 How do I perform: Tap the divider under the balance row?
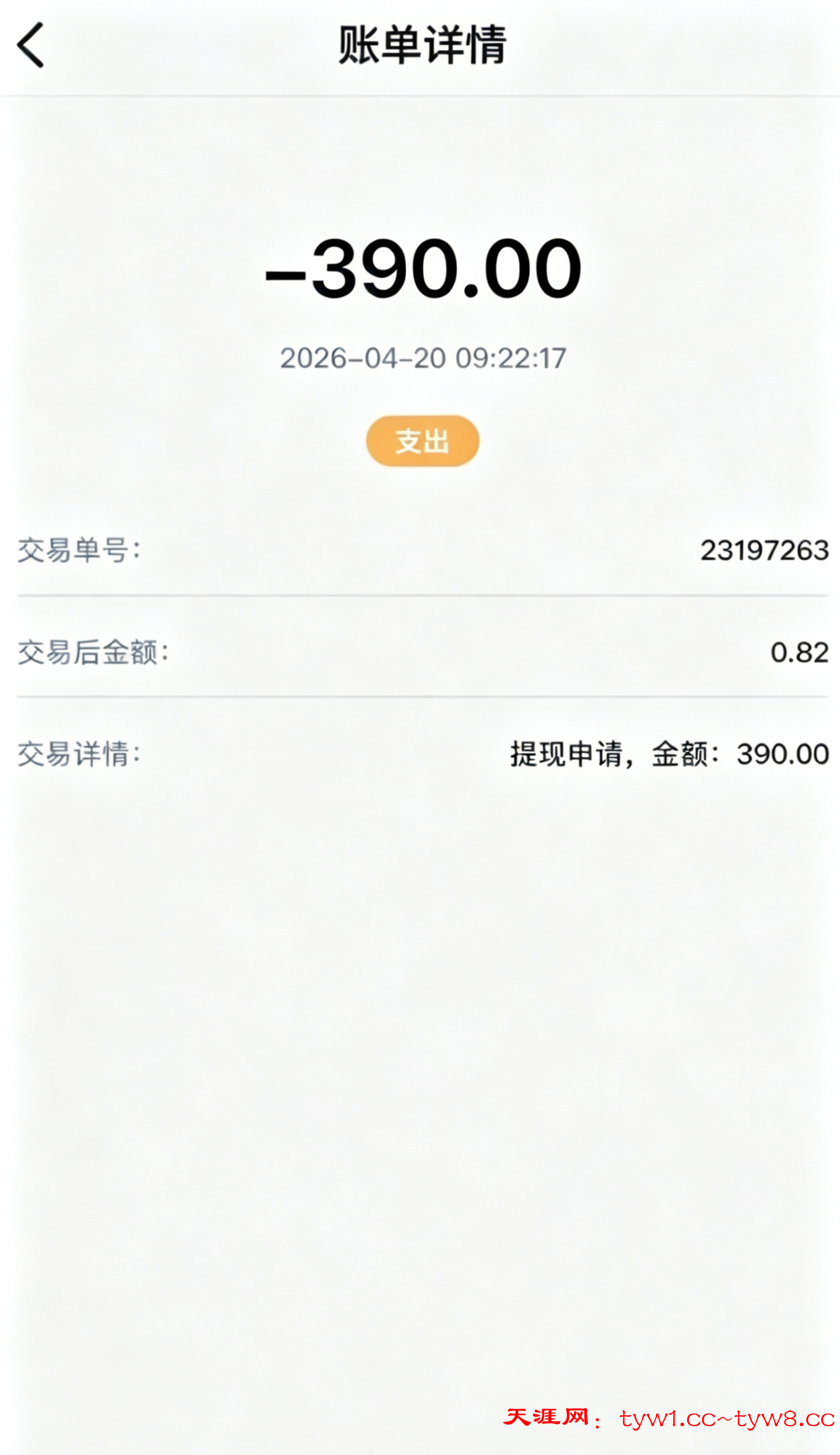coord(420,698)
